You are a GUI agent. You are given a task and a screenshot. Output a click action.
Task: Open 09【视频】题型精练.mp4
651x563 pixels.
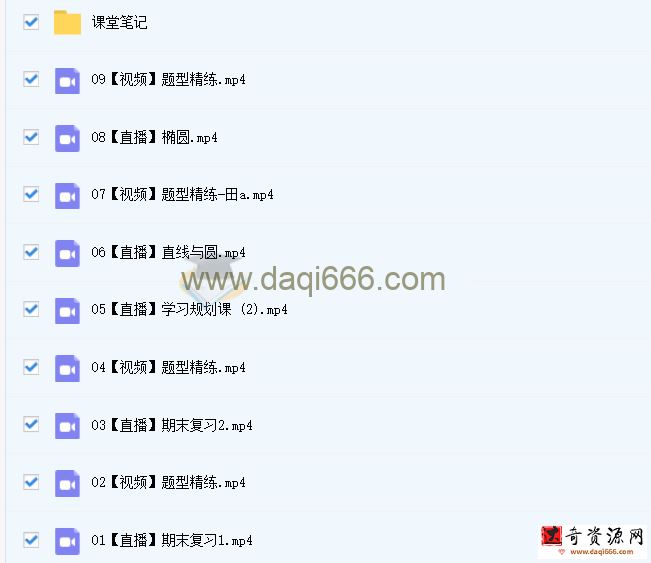(167, 80)
